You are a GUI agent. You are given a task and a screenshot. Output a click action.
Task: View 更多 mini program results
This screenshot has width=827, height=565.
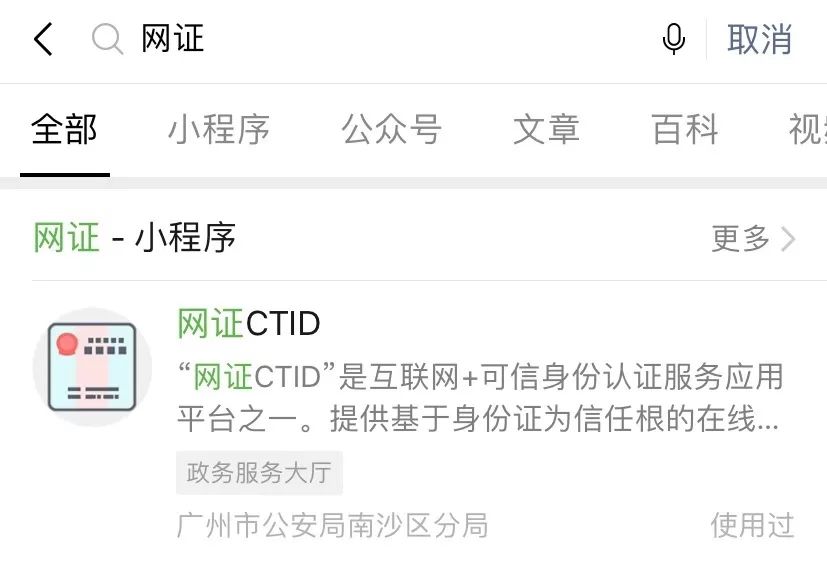coord(752,239)
